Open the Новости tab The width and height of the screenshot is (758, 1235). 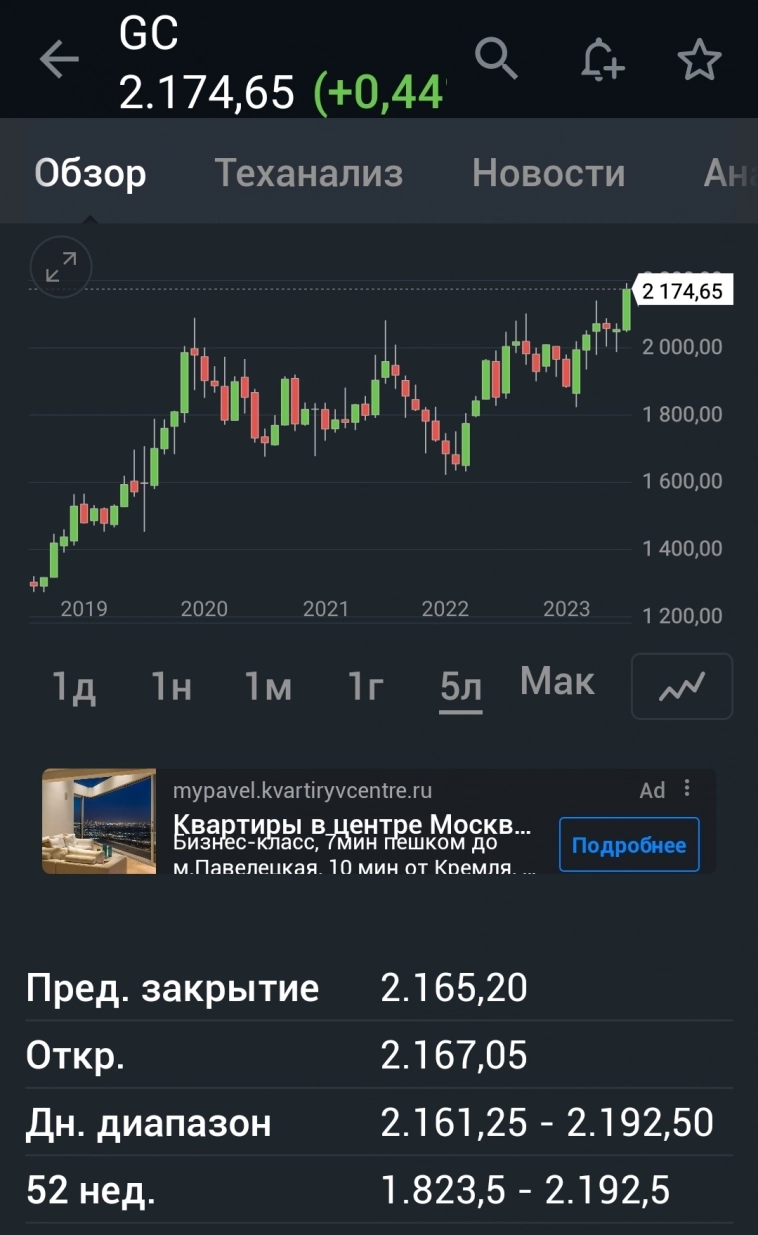point(548,174)
